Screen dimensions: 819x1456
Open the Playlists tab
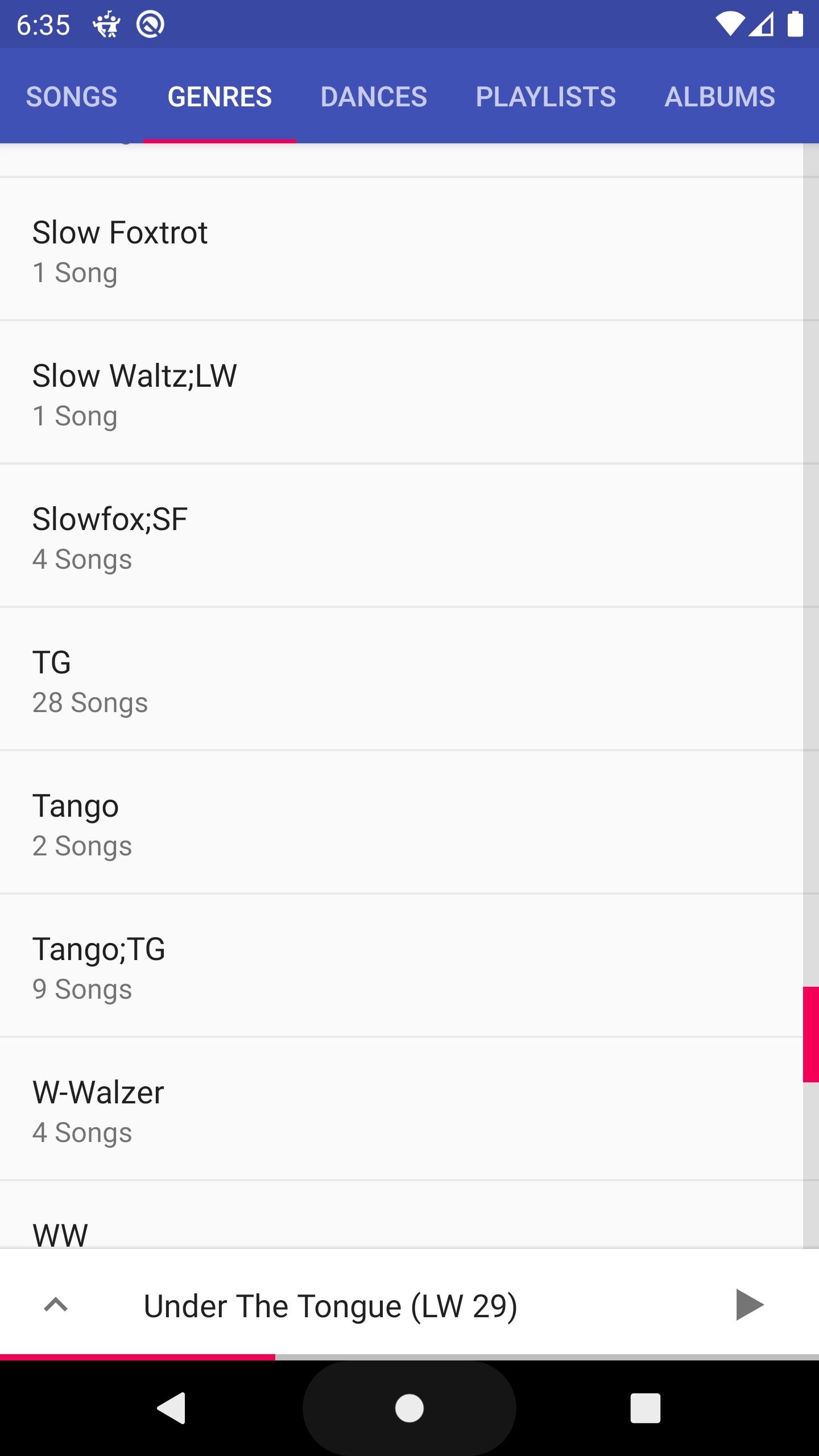pyautogui.click(x=545, y=96)
